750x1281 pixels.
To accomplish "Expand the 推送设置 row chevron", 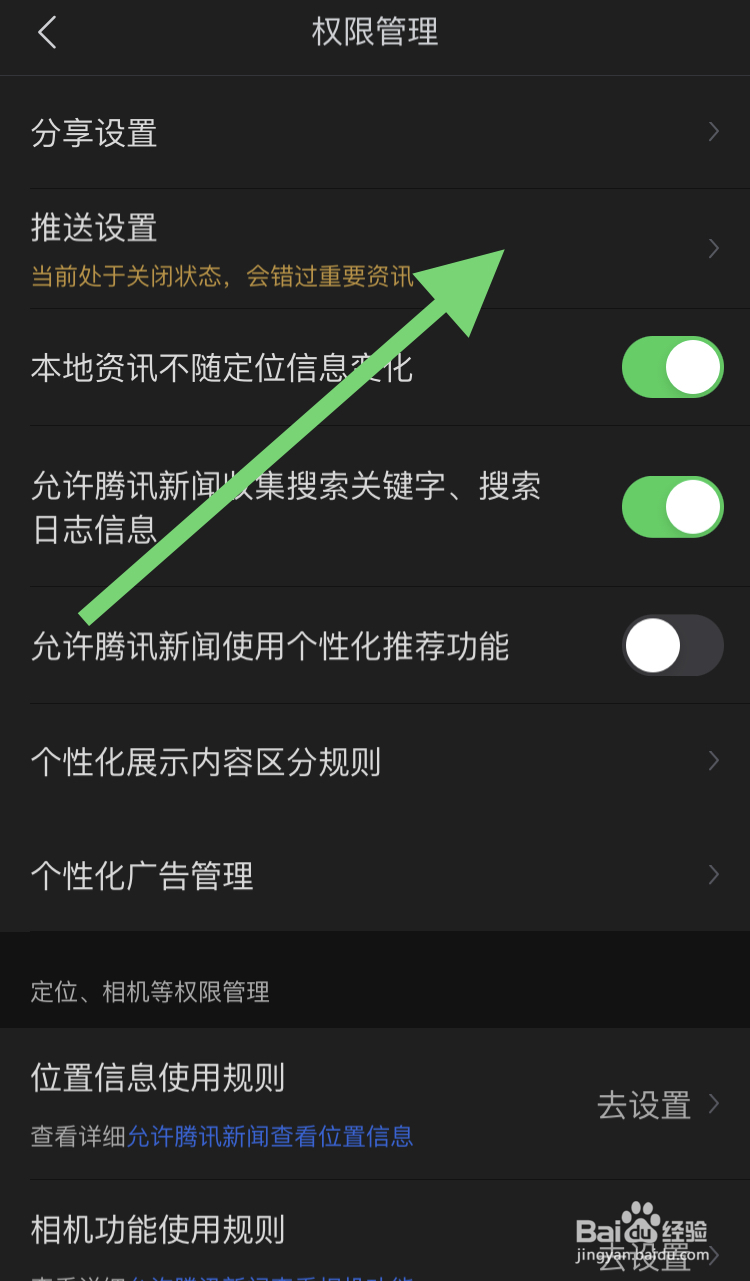I will [x=712, y=248].
